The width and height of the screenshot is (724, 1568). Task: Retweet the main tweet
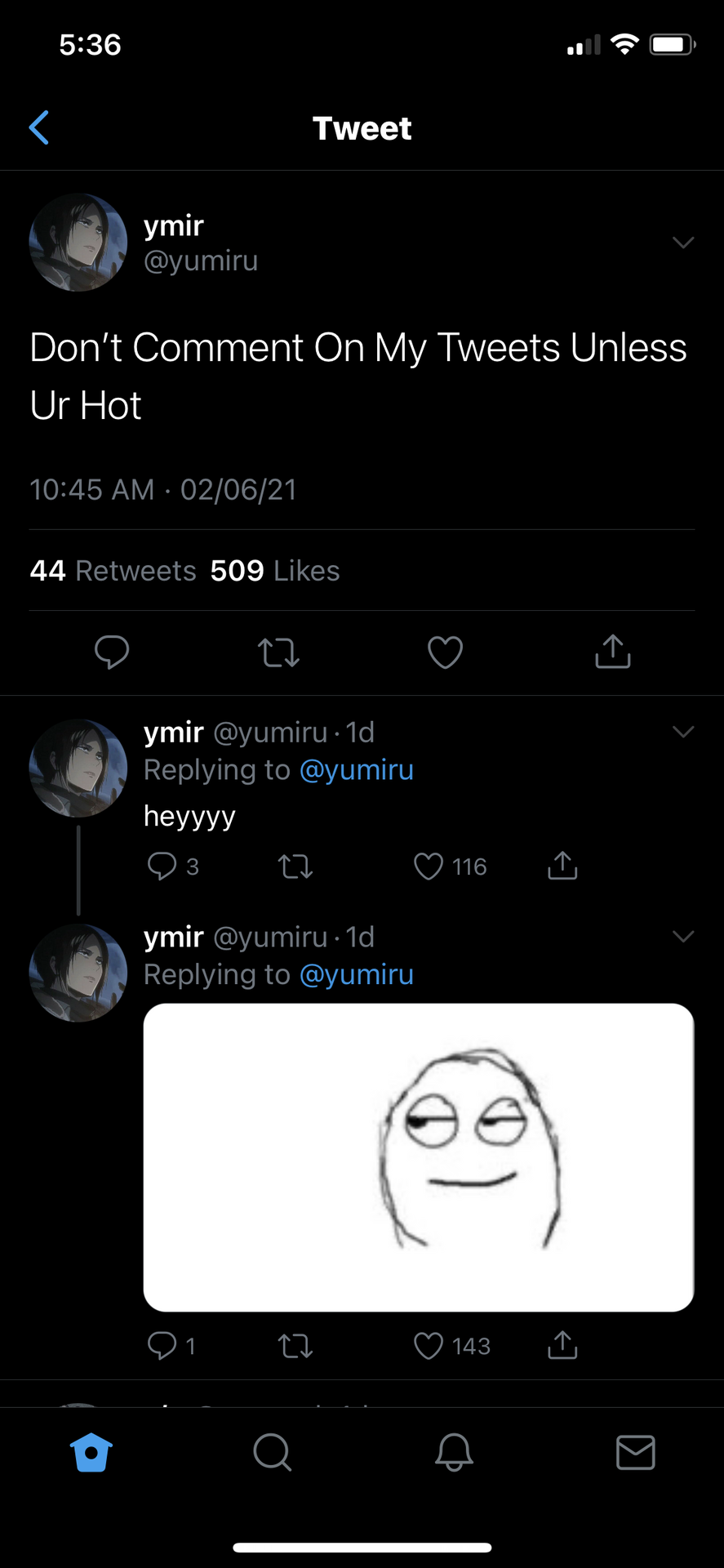pos(278,653)
